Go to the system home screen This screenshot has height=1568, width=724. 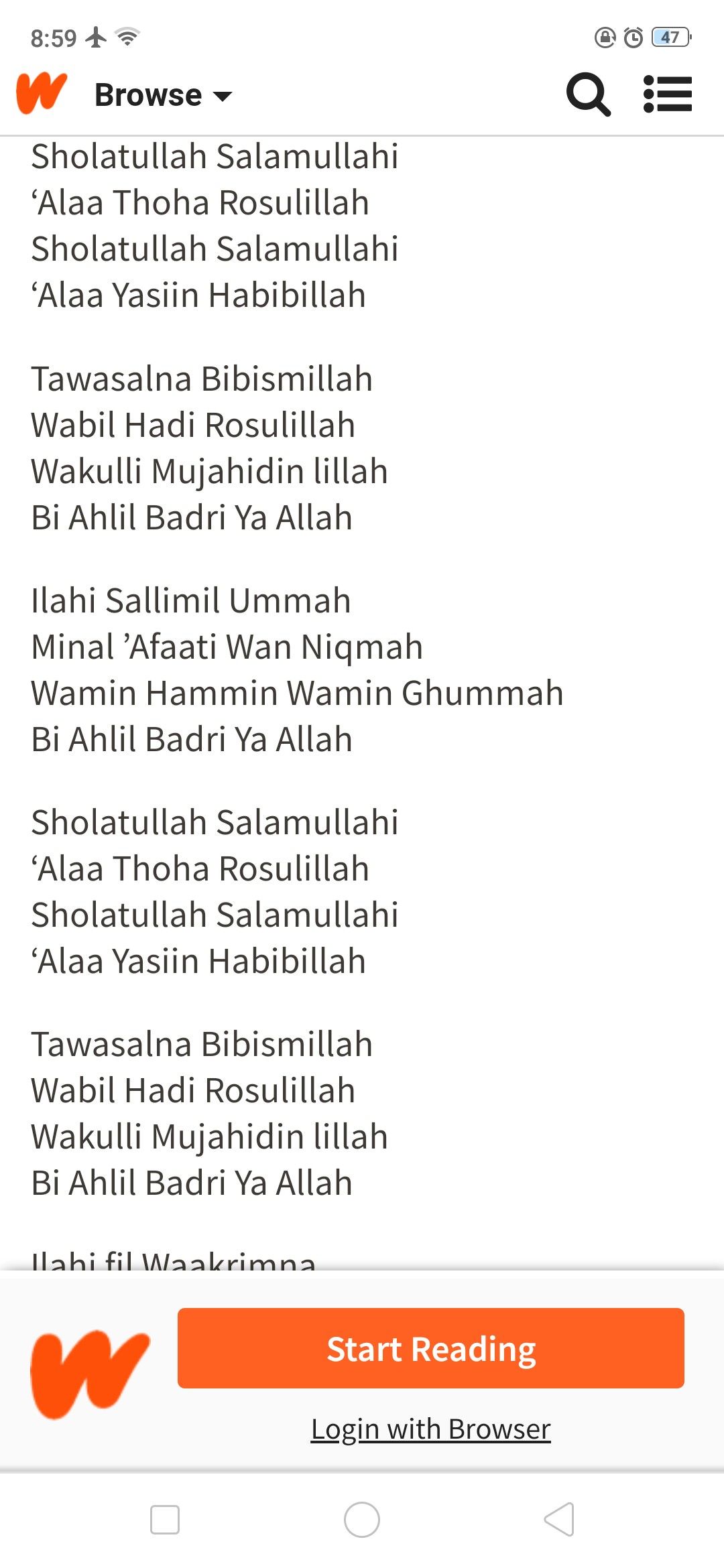click(x=362, y=1519)
